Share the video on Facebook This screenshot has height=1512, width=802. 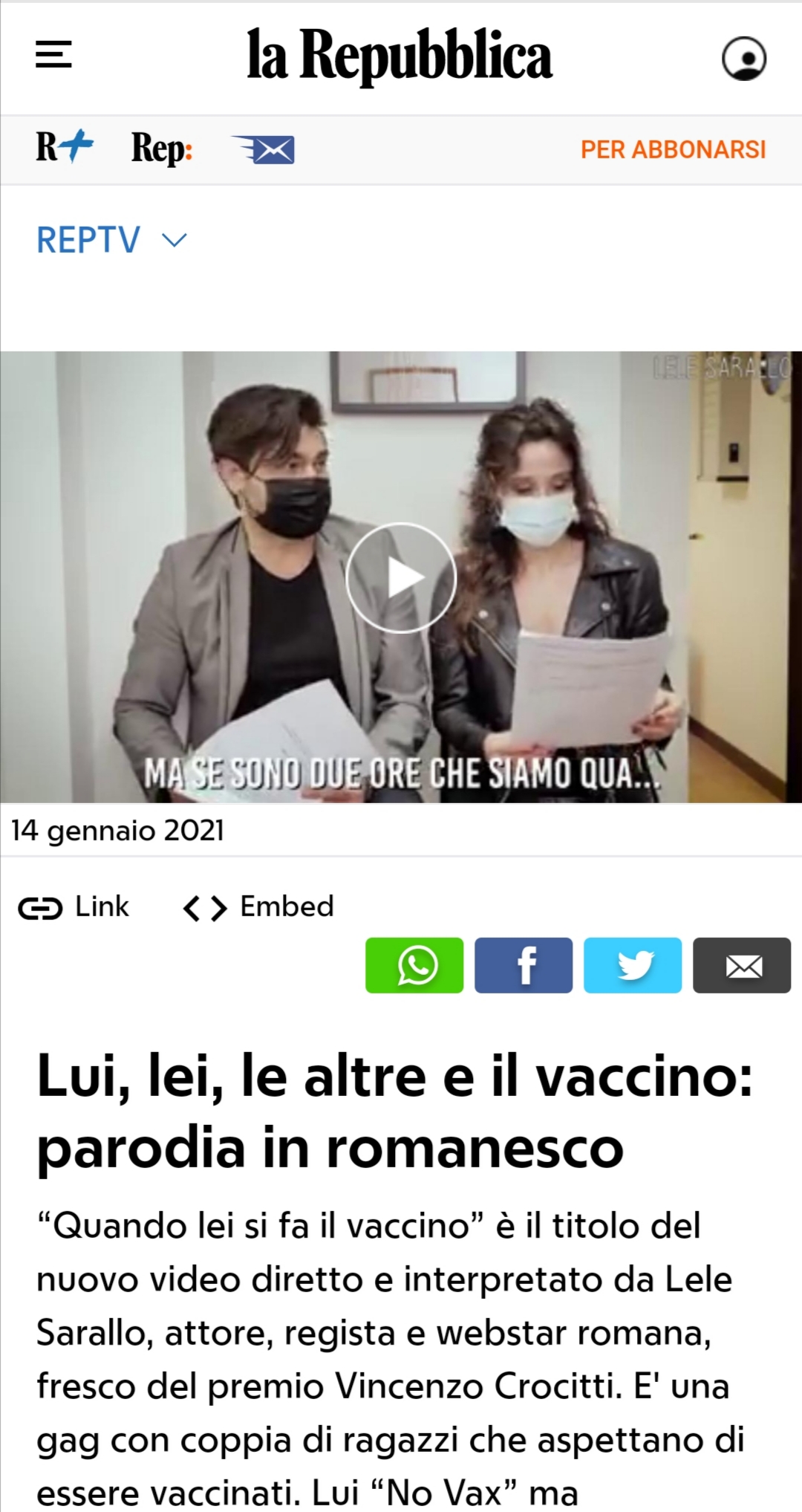(x=524, y=965)
